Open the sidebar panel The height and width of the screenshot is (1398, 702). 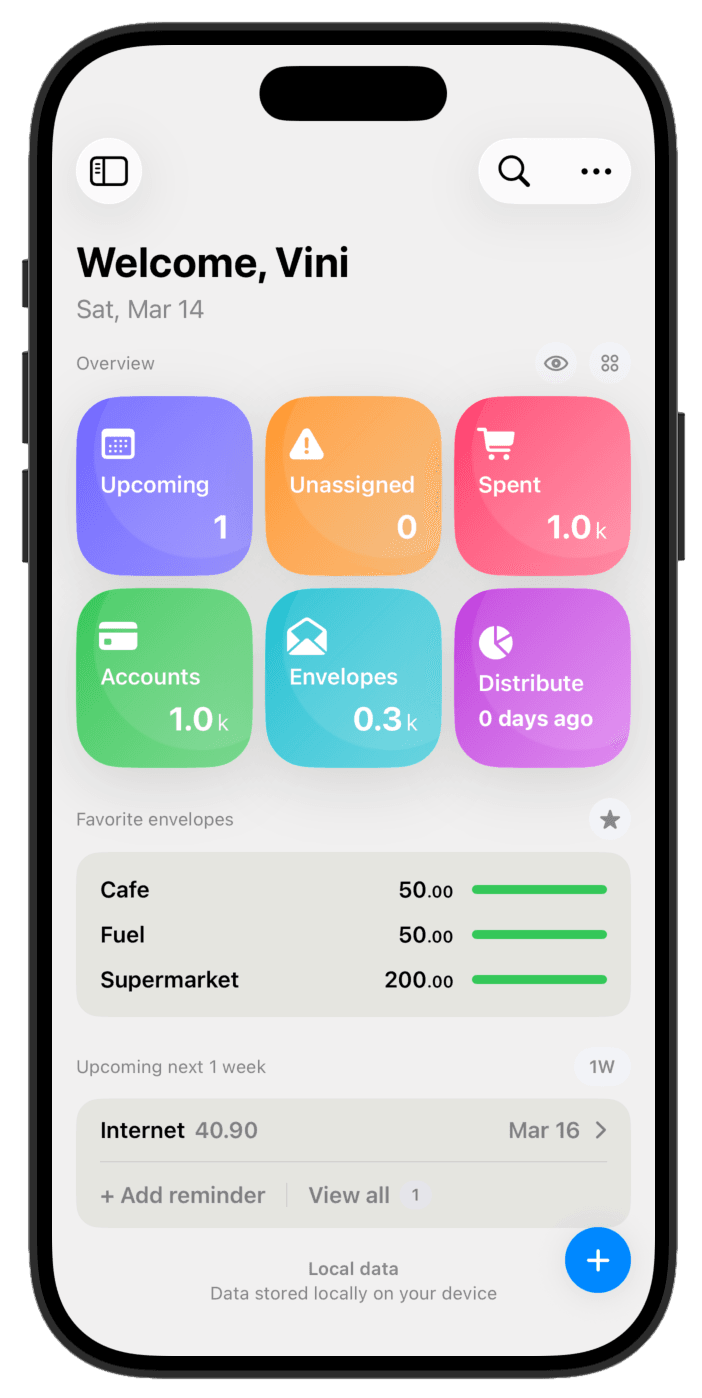(109, 171)
